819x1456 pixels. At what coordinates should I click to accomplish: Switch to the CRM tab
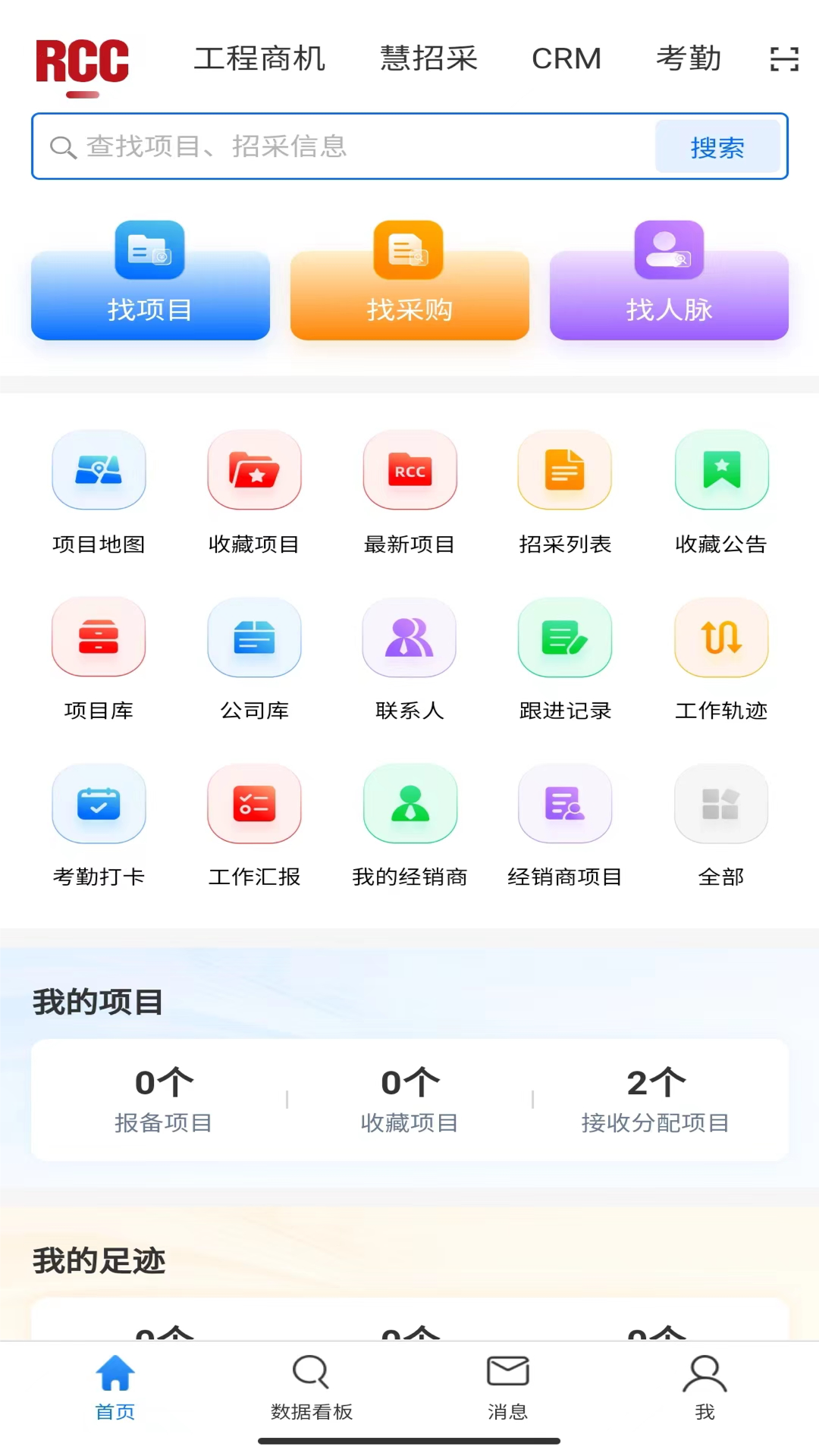pyautogui.click(x=567, y=59)
